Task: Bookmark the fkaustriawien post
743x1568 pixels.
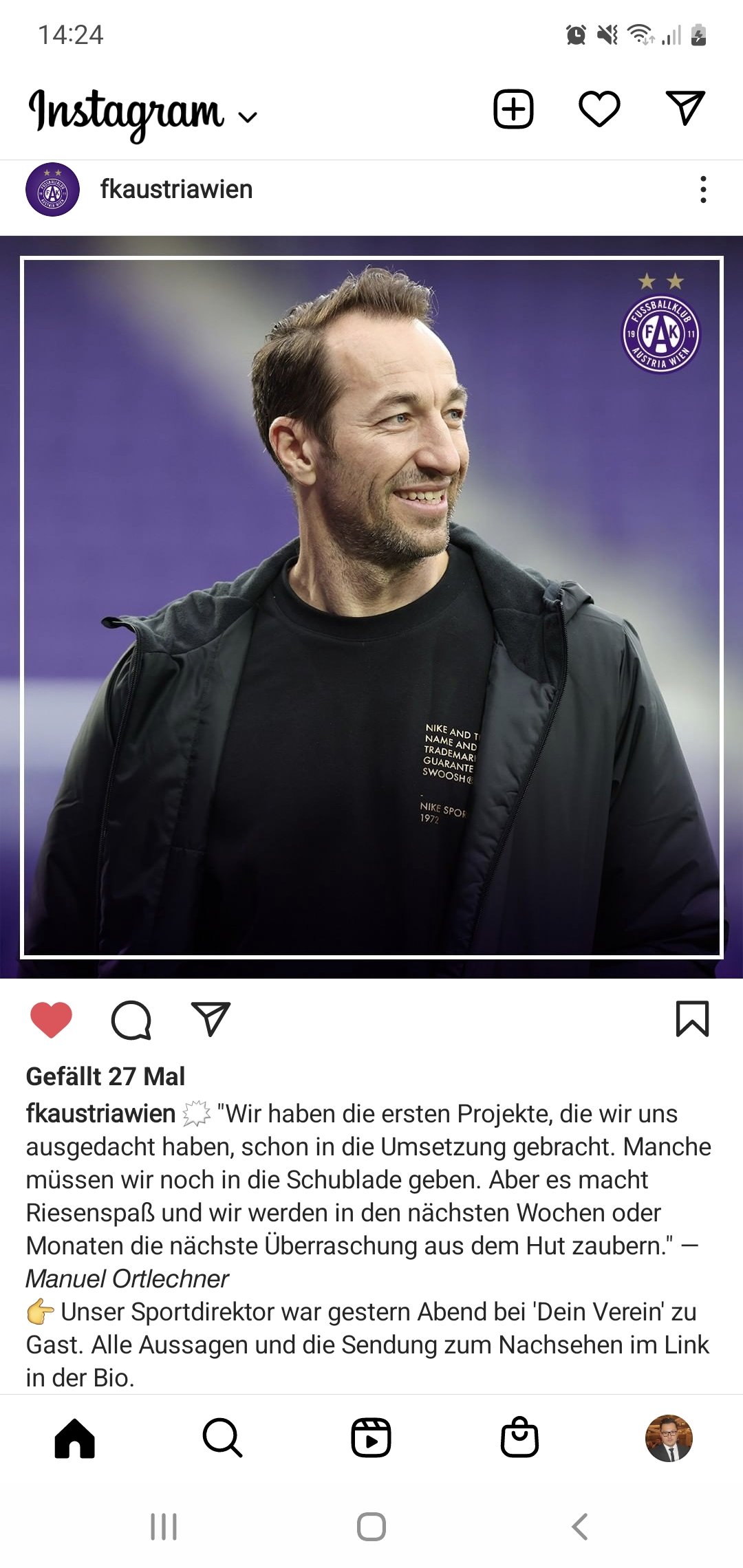Action: click(x=692, y=1019)
